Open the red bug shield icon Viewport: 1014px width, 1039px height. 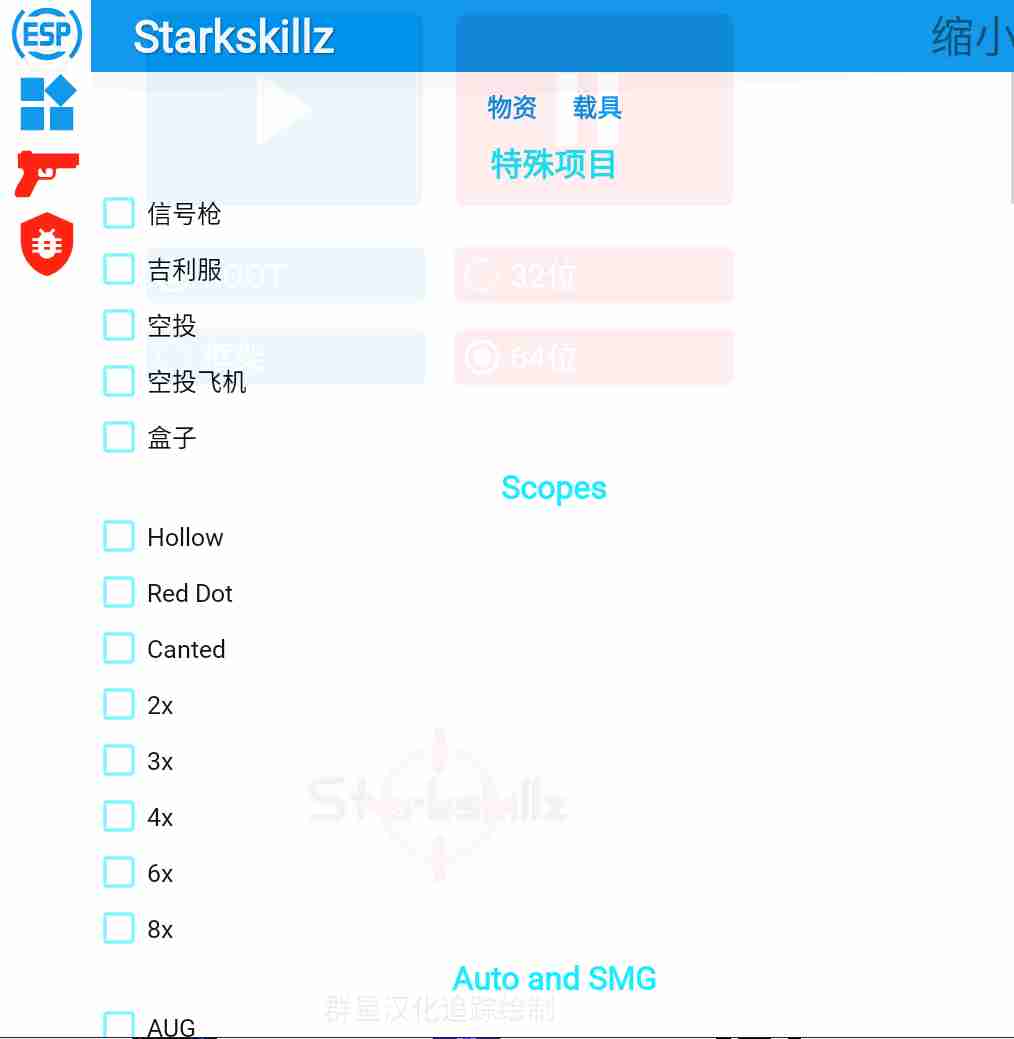tap(46, 243)
